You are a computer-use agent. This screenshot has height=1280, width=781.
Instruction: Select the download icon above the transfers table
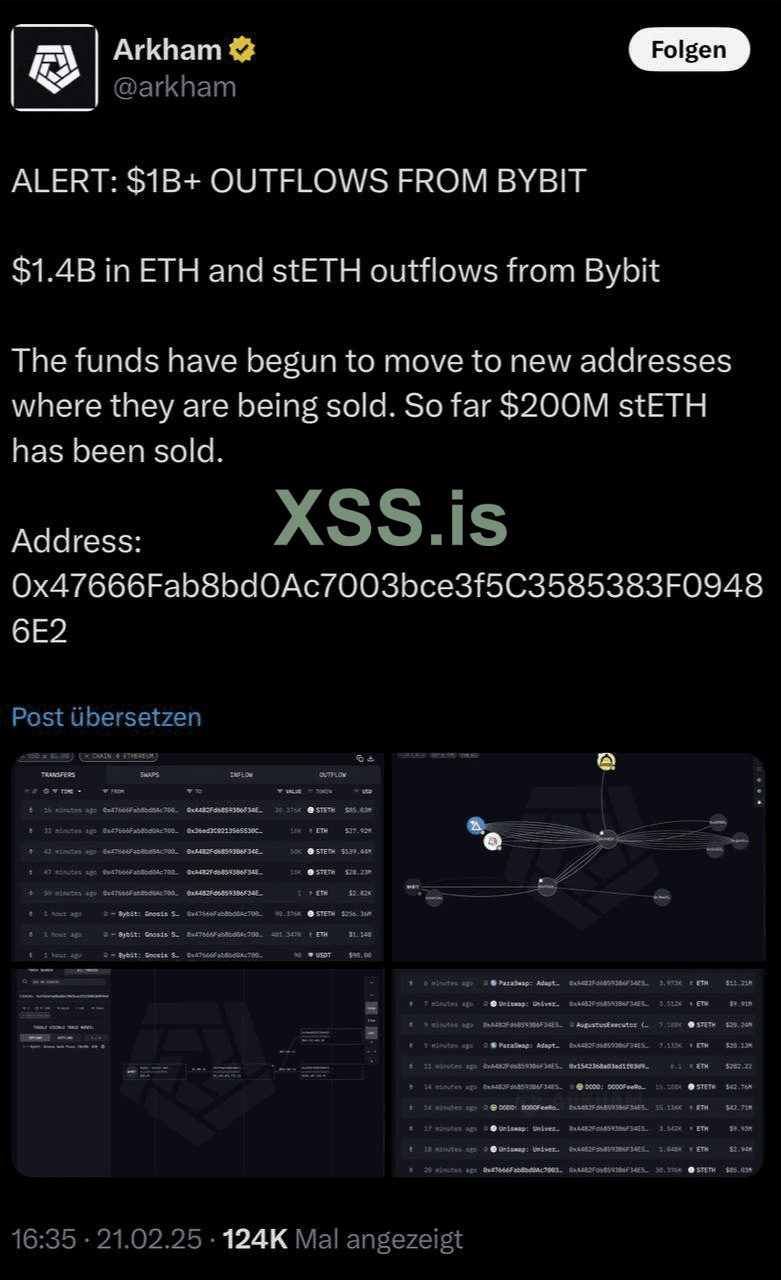click(x=372, y=758)
